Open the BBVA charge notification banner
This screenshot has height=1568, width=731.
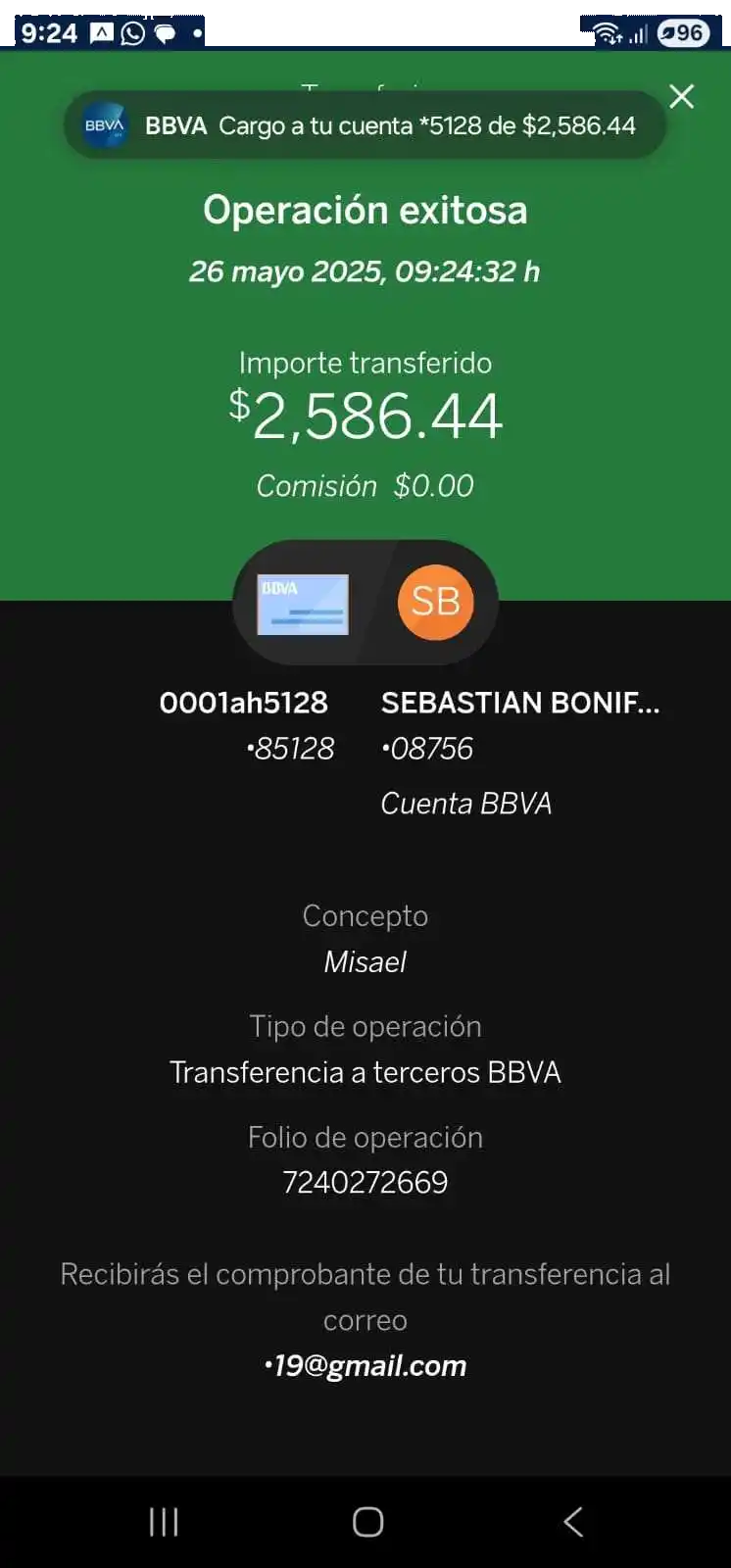pyautogui.click(x=365, y=125)
